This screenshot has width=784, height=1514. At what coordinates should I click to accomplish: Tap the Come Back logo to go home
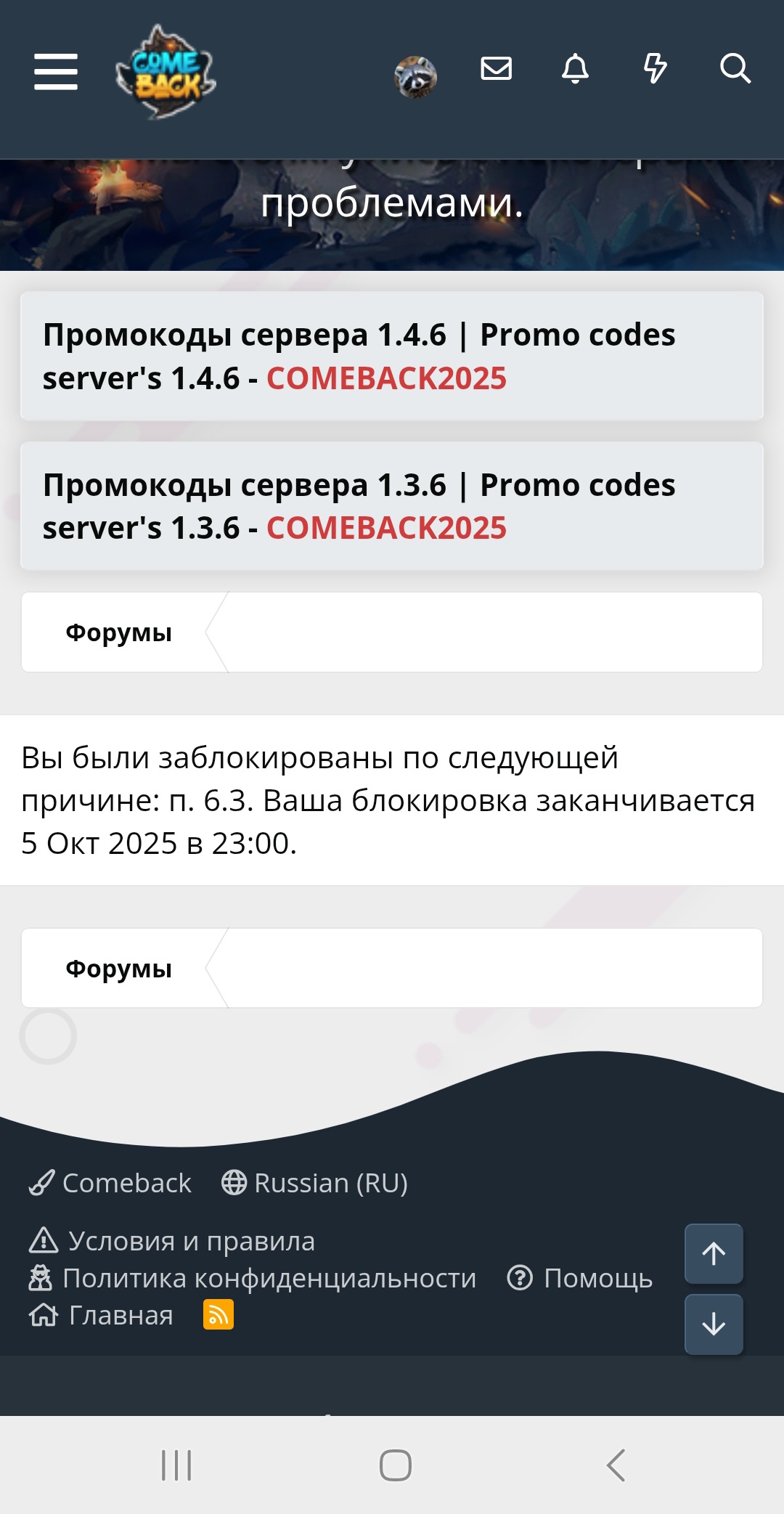pyautogui.click(x=166, y=72)
